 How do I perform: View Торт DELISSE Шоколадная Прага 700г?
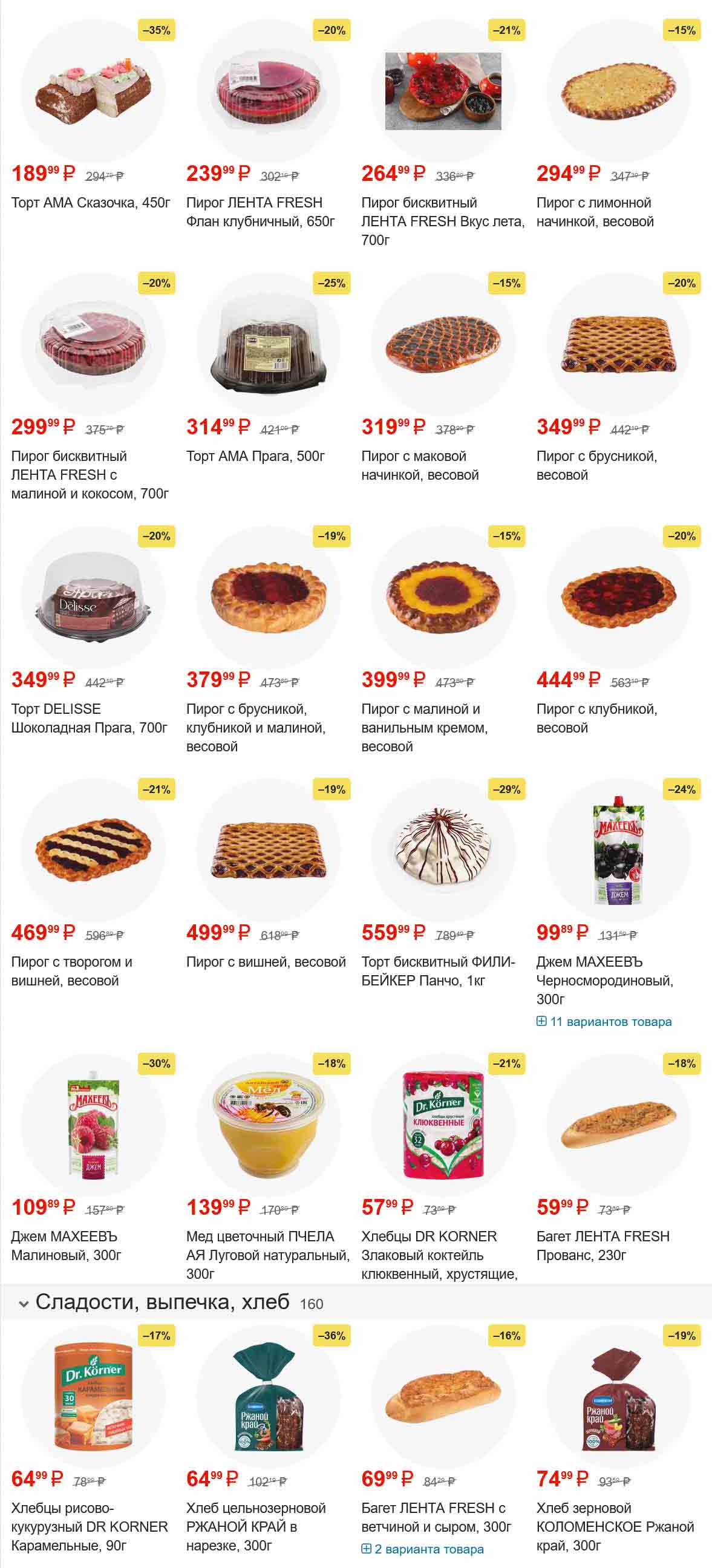pyautogui.click(x=89, y=718)
